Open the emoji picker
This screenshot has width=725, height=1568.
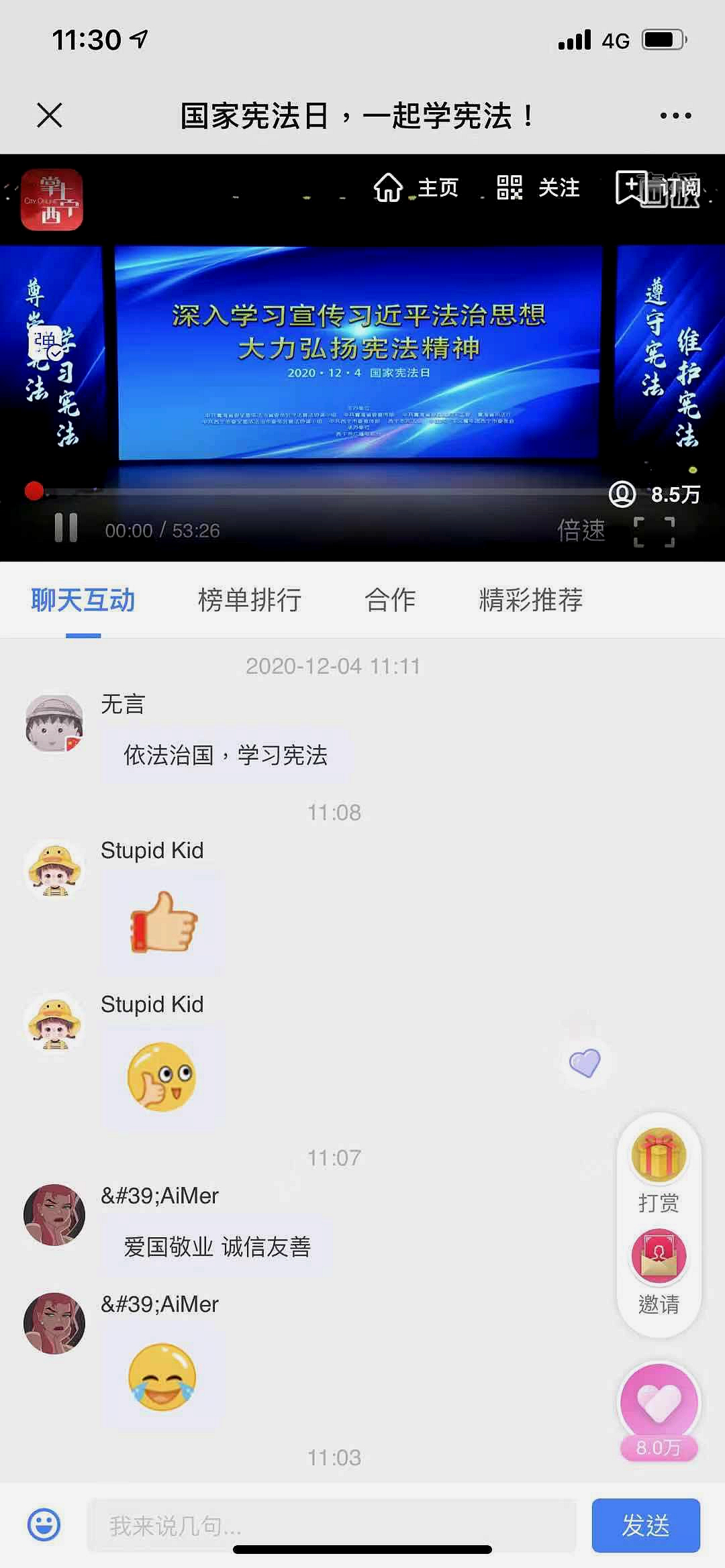(44, 1525)
